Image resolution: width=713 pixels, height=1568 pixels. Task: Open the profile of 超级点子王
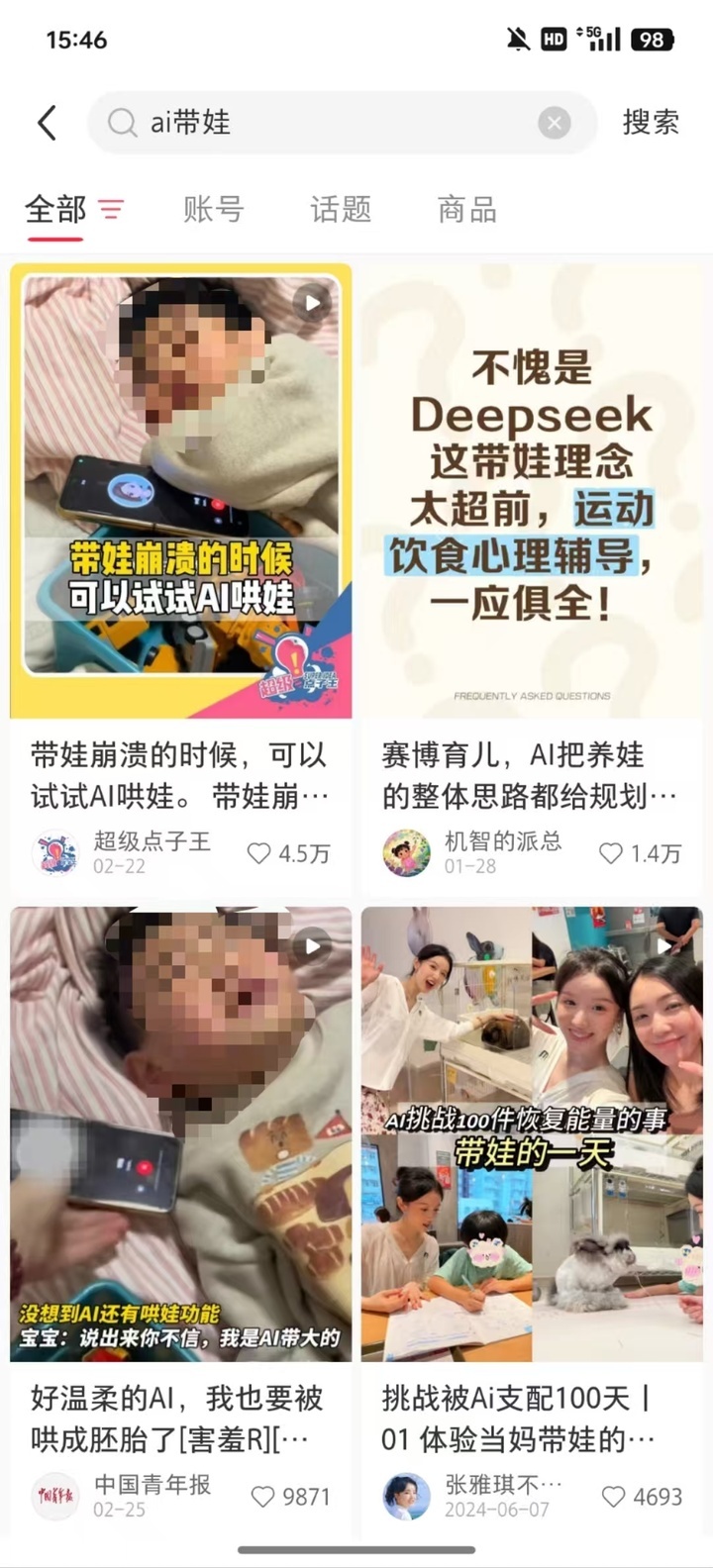(55, 853)
